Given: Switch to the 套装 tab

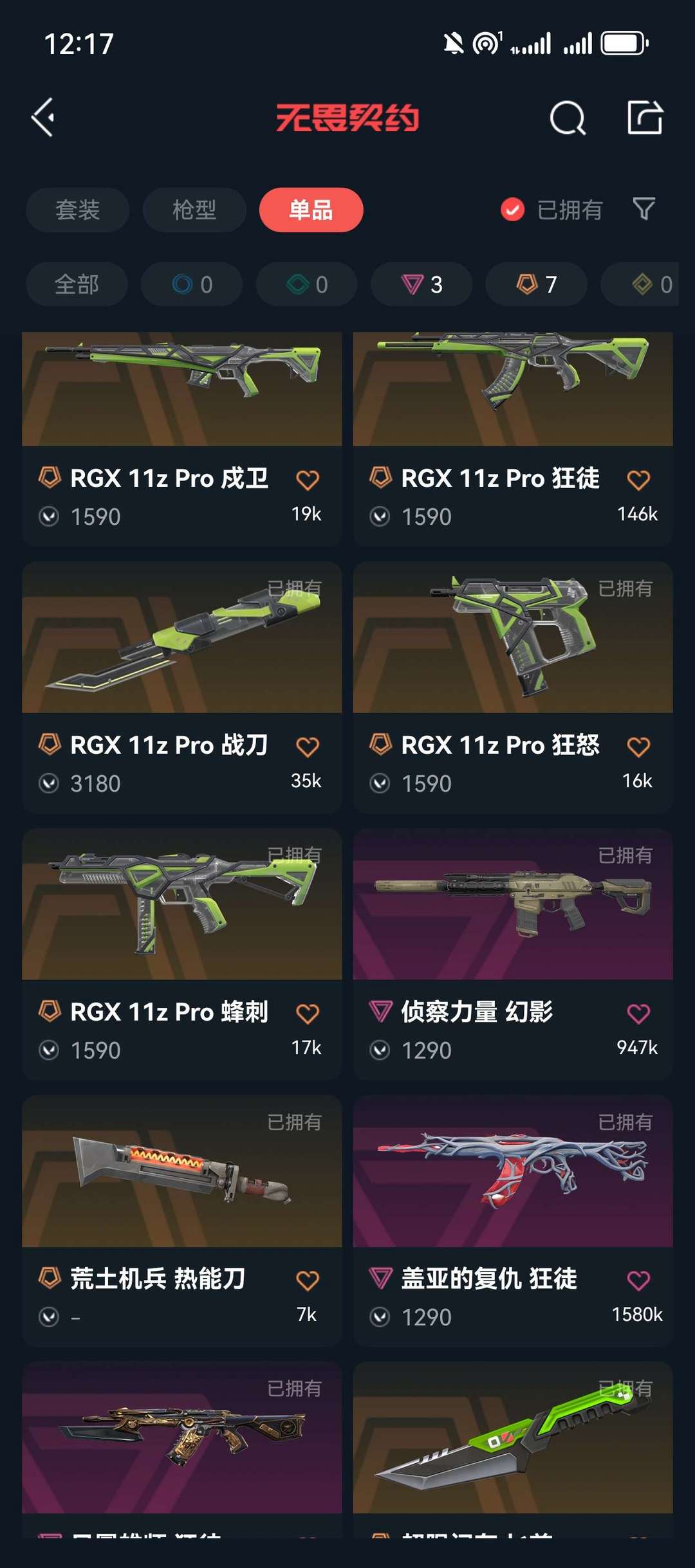Looking at the screenshot, I should click(77, 210).
